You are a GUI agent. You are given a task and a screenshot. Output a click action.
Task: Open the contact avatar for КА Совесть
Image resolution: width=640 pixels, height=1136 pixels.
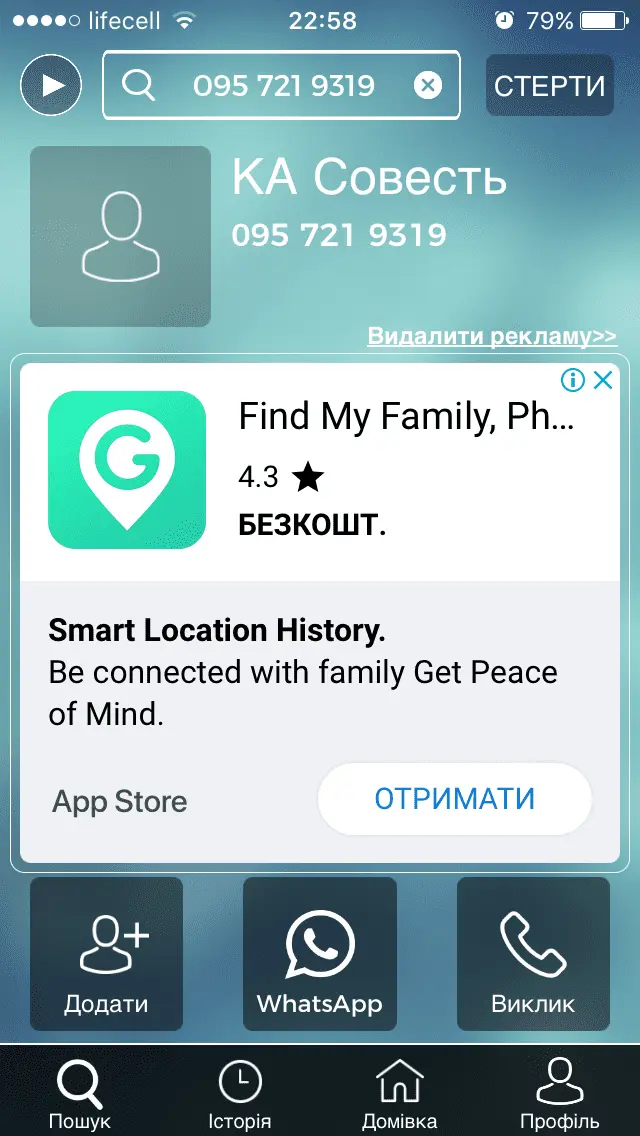[120, 236]
